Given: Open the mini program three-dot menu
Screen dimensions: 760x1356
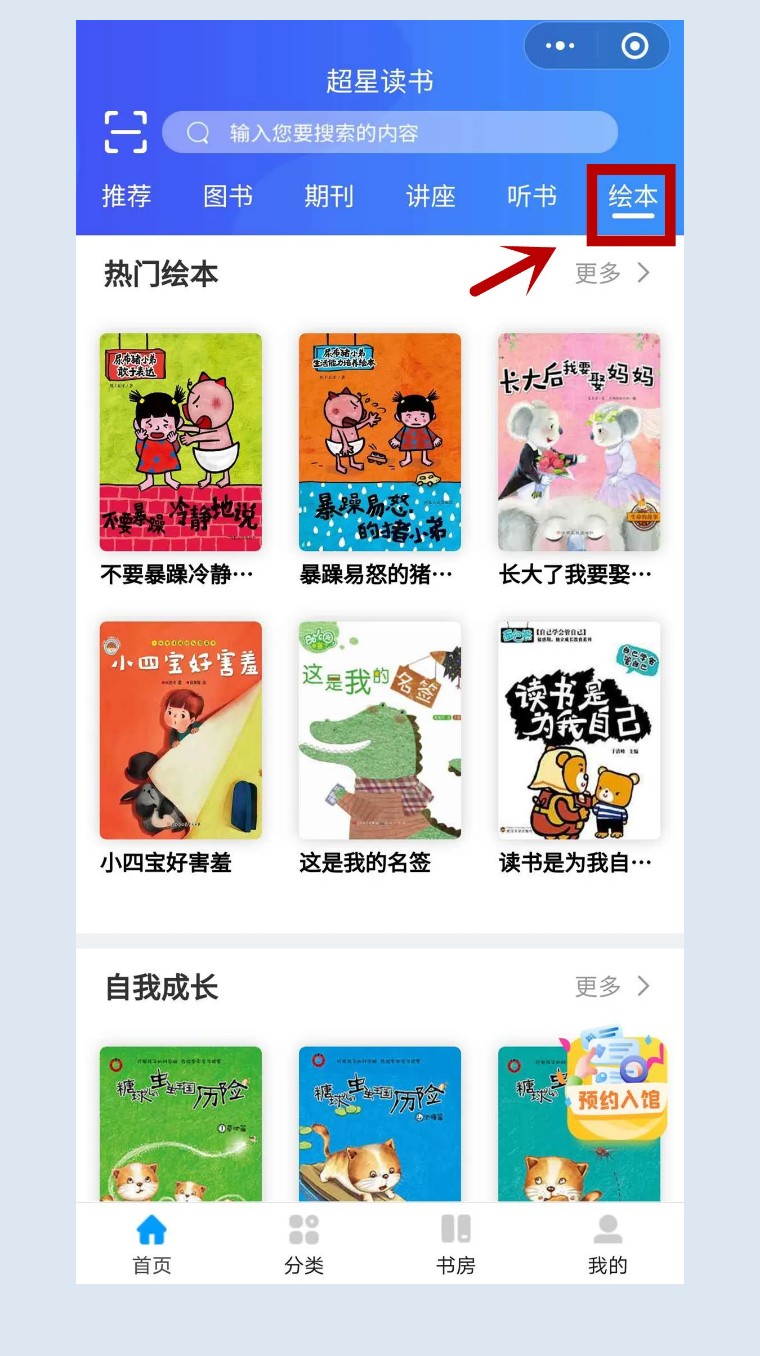Looking at the screenshot, I should click(560, 46).
